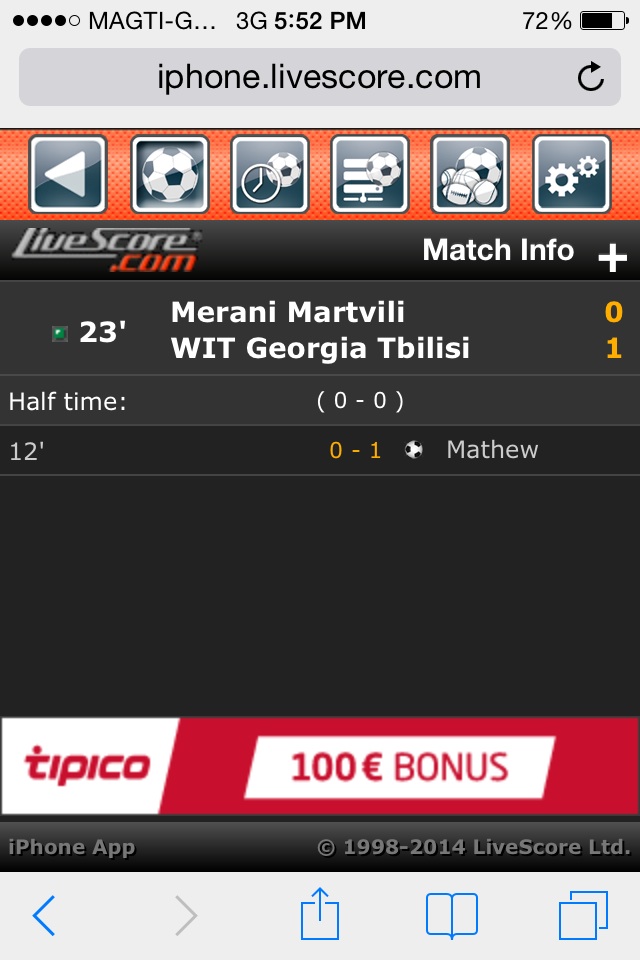Screen dimensions: 640x960
Task: Open Safari bookmarks
Action: tap(451, 915)
